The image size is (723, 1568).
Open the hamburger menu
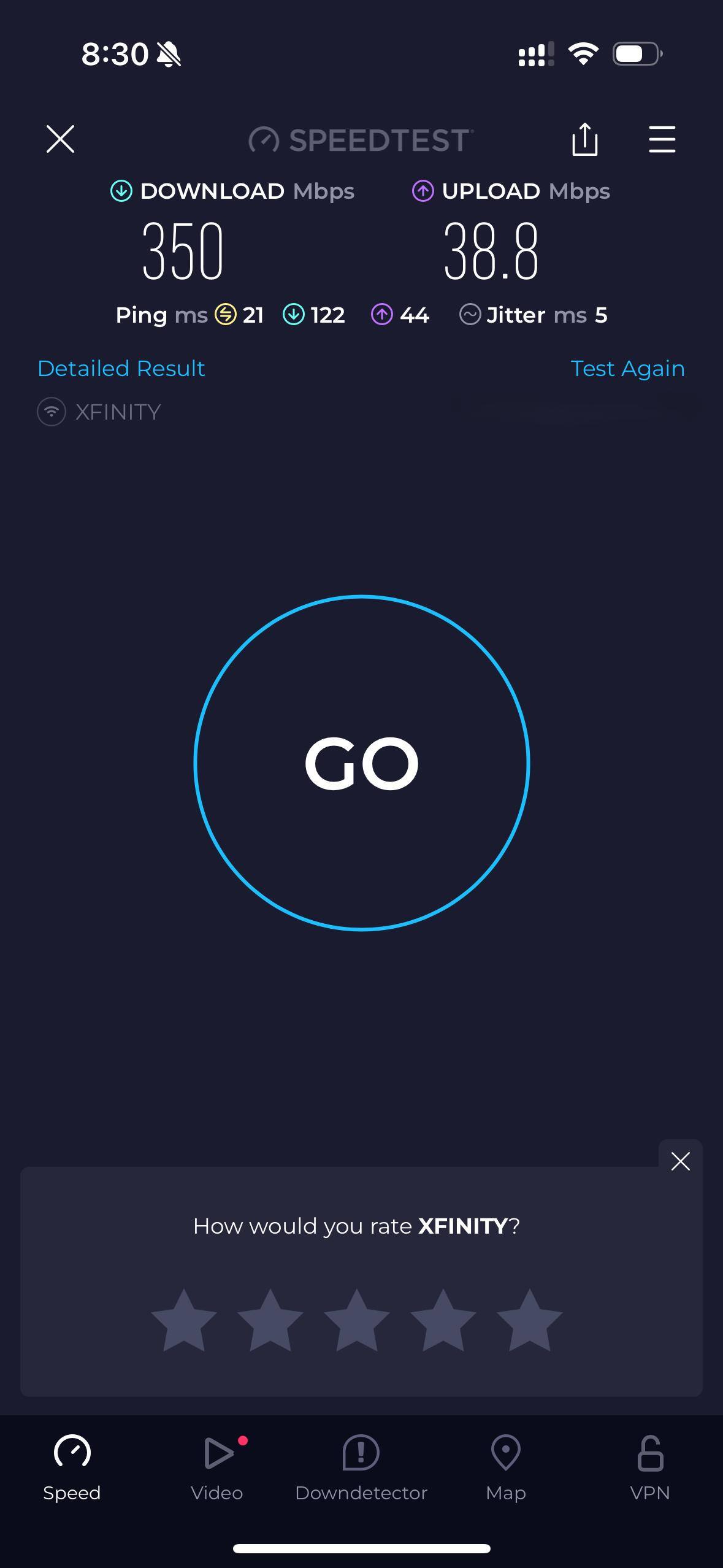[662, 139]
